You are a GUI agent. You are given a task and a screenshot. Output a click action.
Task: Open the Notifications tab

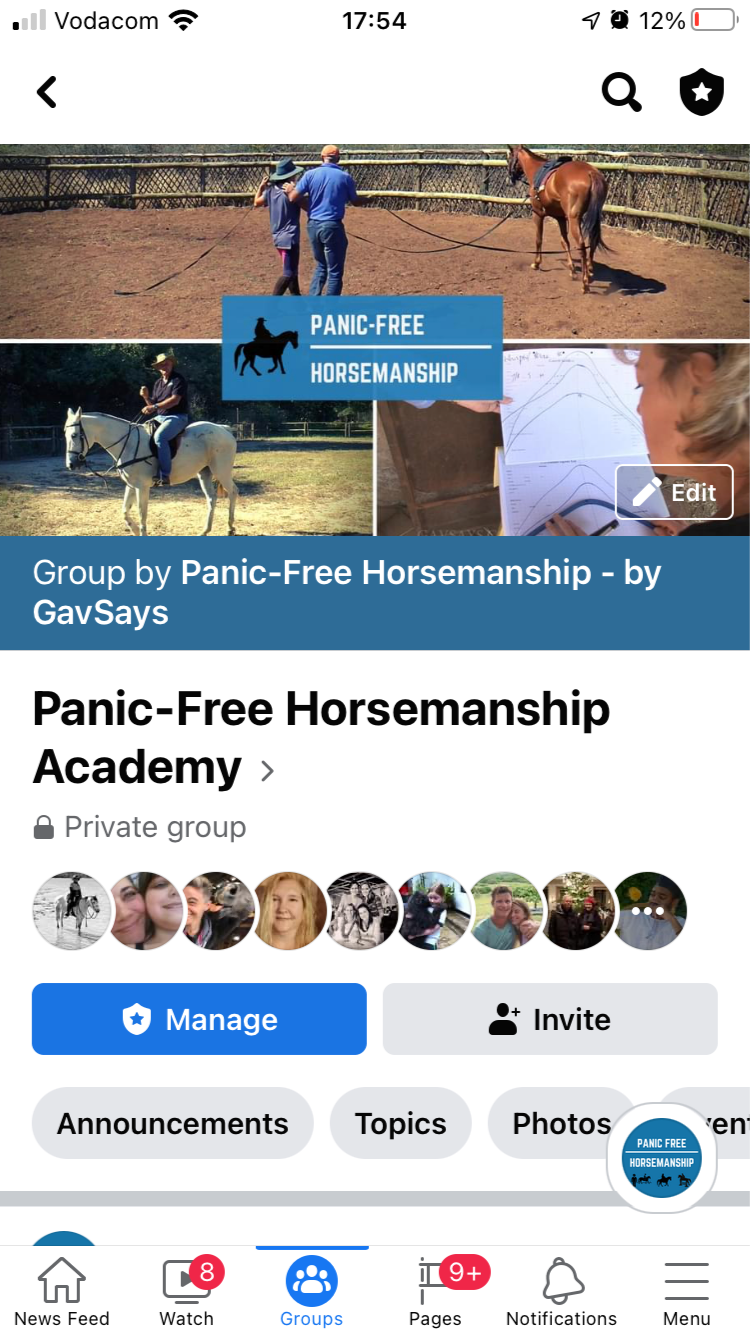coord(561,1292)
